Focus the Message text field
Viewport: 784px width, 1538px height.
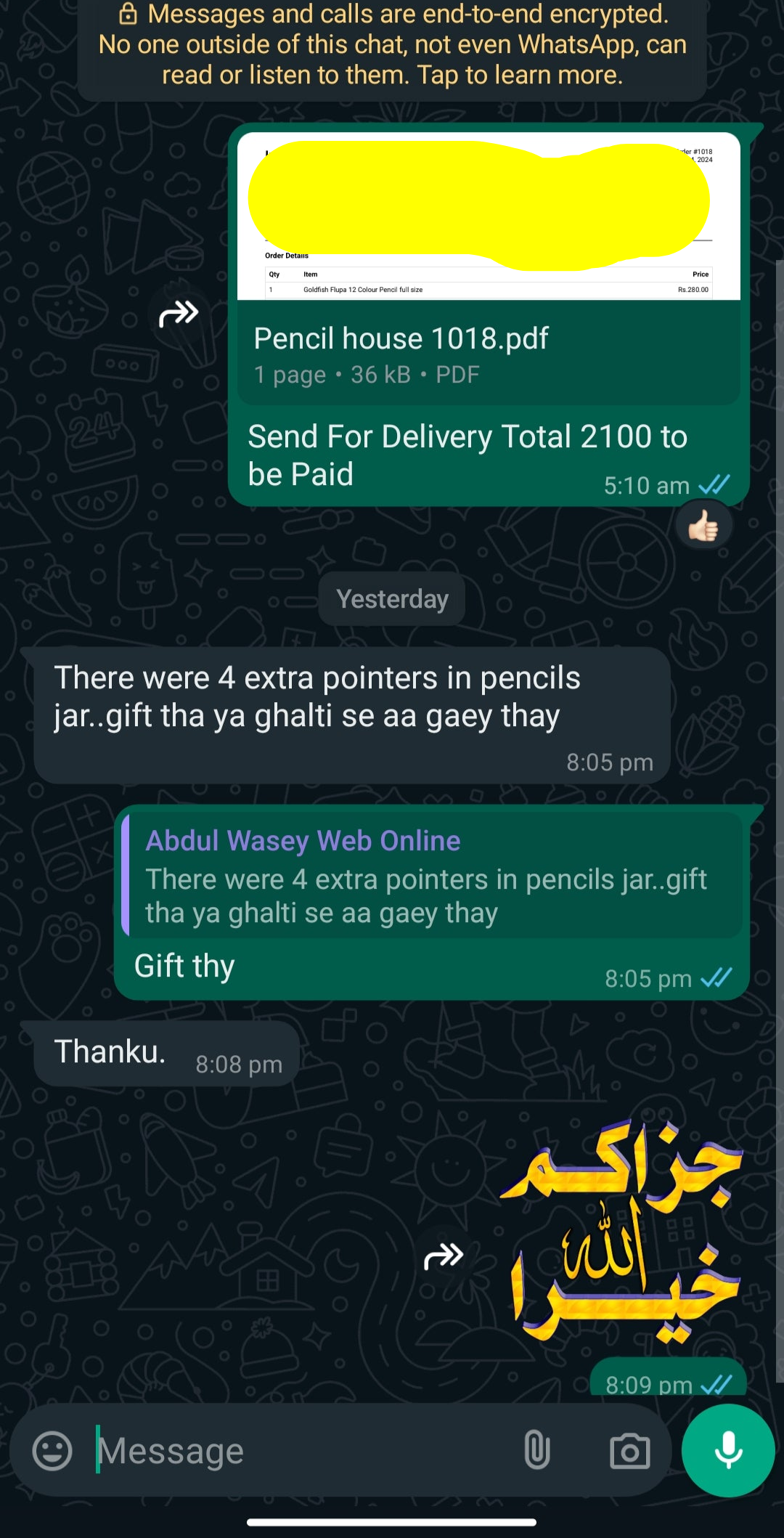tap(305, 1451)
